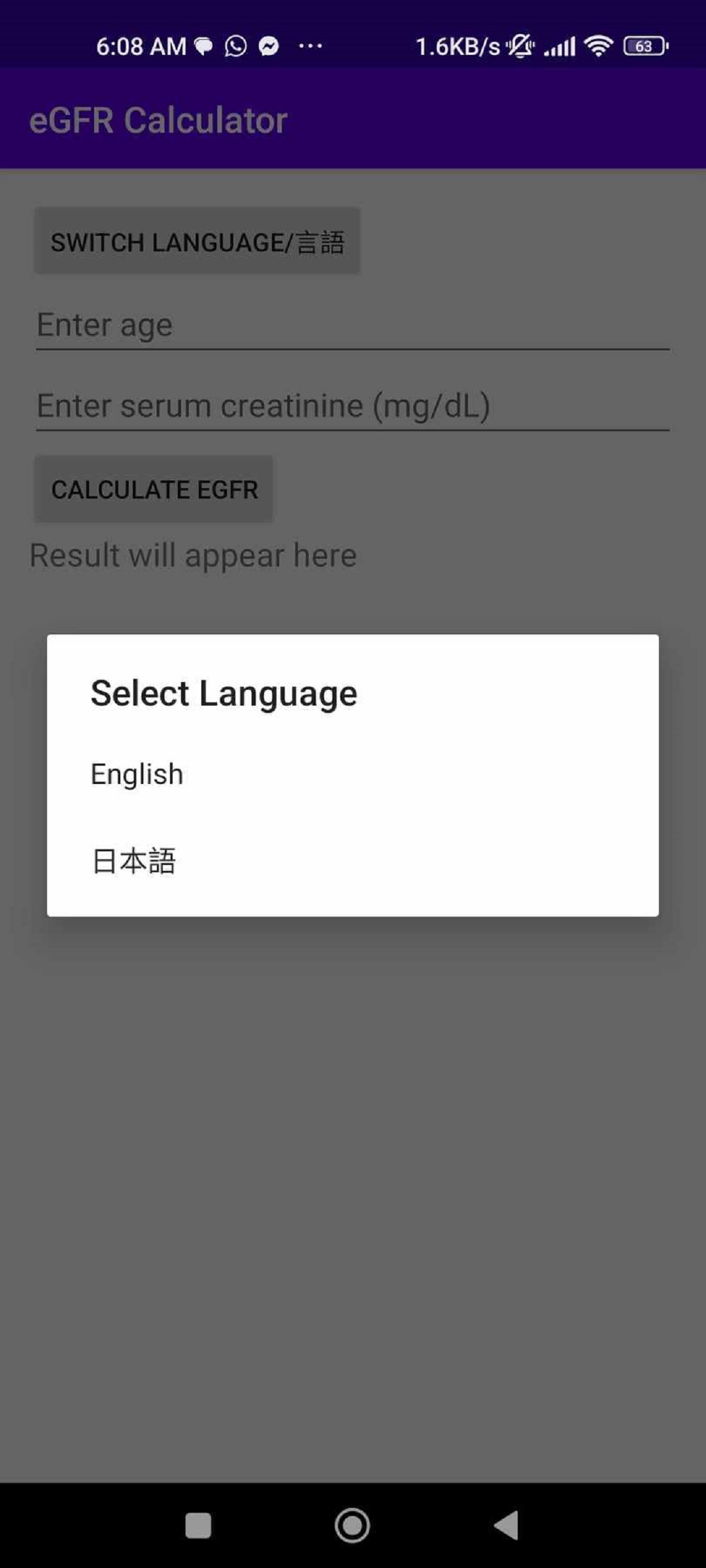
Task: Go back using the system back button
Action: pyautogui.click(x=507, y=1526)
